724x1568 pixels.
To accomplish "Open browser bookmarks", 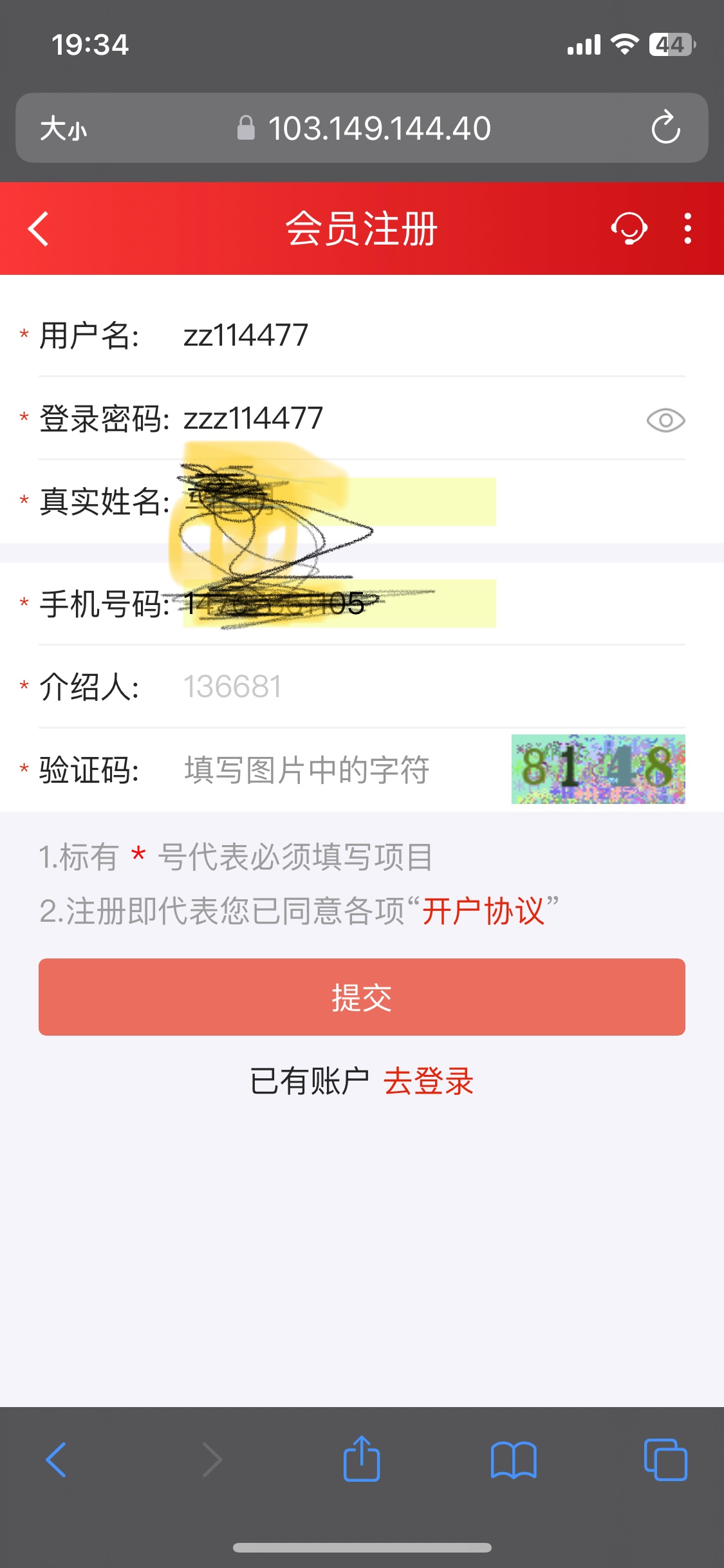I will tap(513, 1459).
